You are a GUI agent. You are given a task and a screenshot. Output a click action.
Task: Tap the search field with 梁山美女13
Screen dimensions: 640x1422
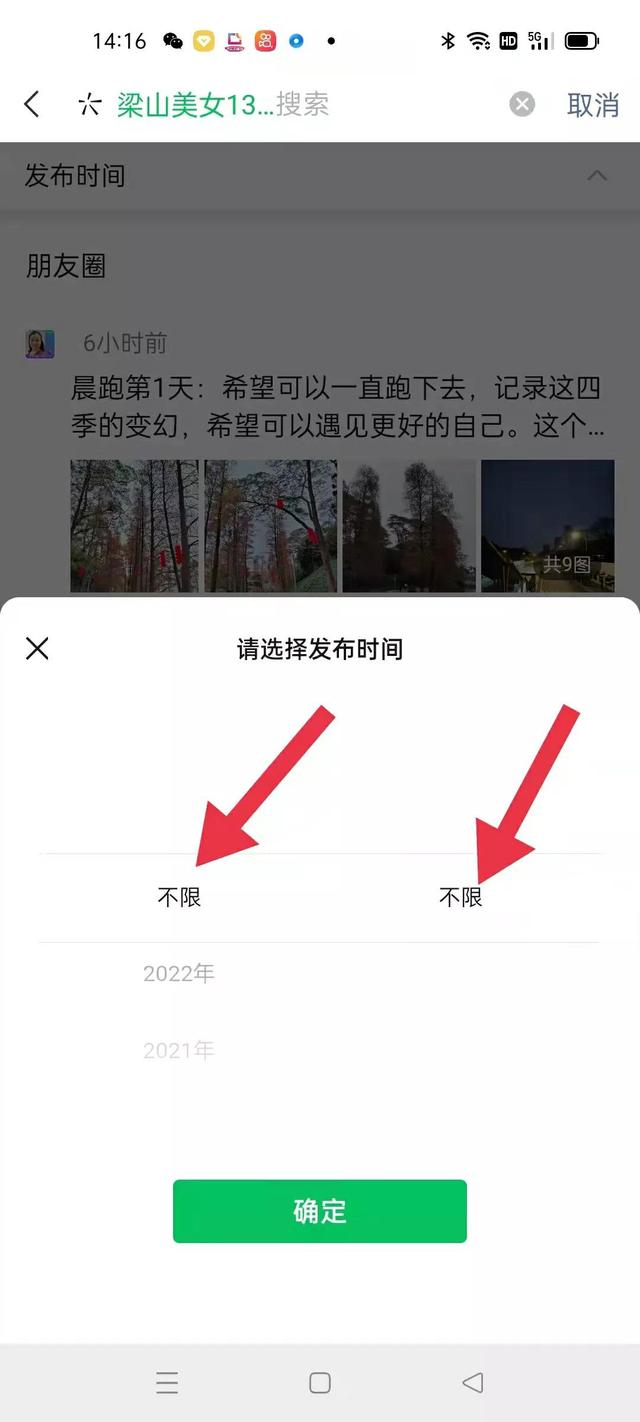[290, 104]
